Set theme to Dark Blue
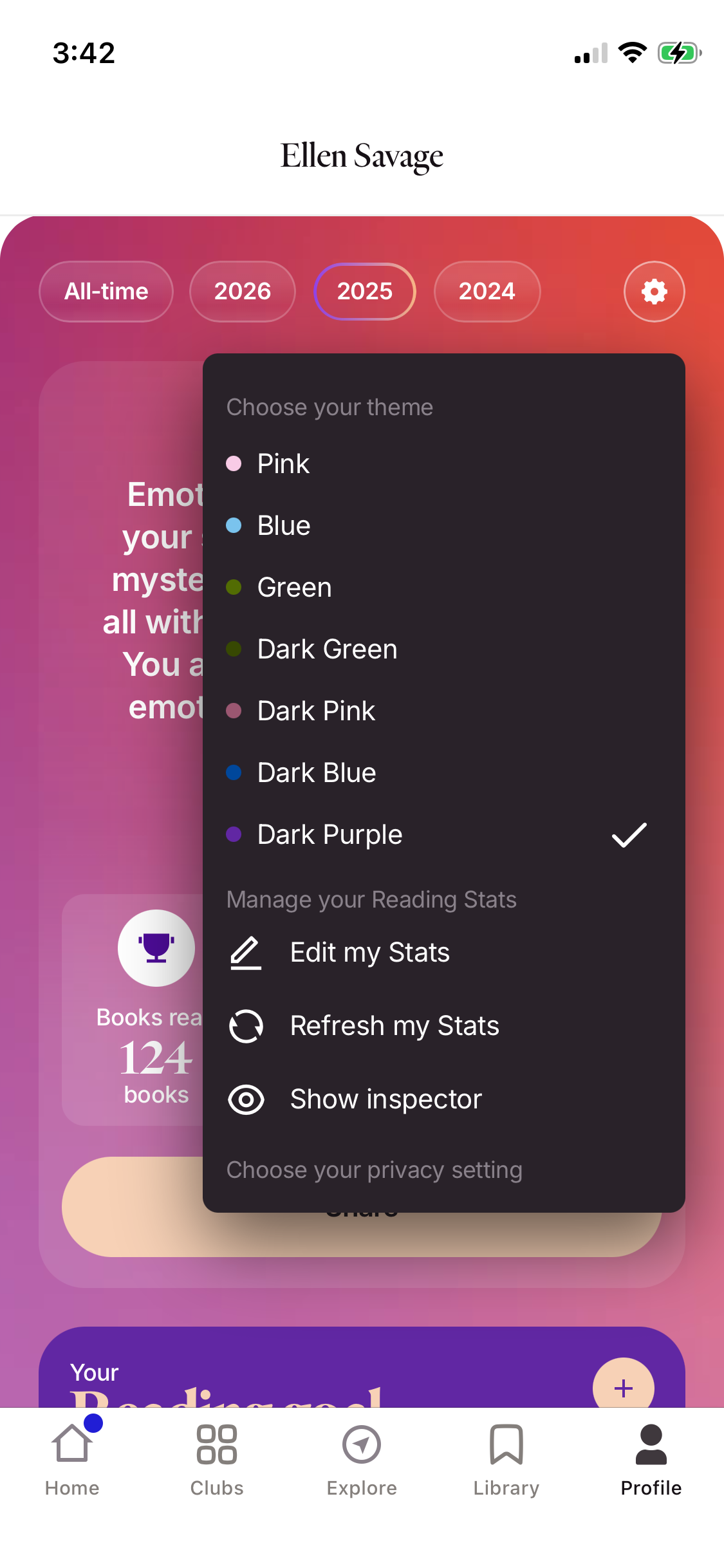724x1568 pixels. (317, 772)
